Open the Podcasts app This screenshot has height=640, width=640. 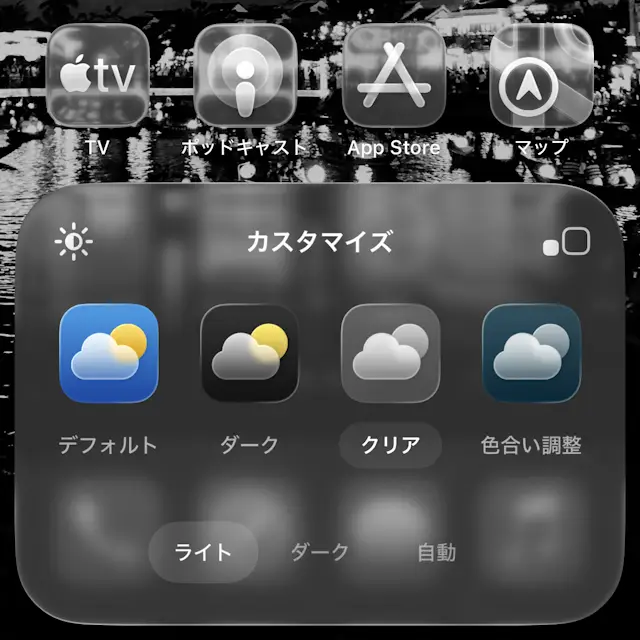[x=245, y=75]
